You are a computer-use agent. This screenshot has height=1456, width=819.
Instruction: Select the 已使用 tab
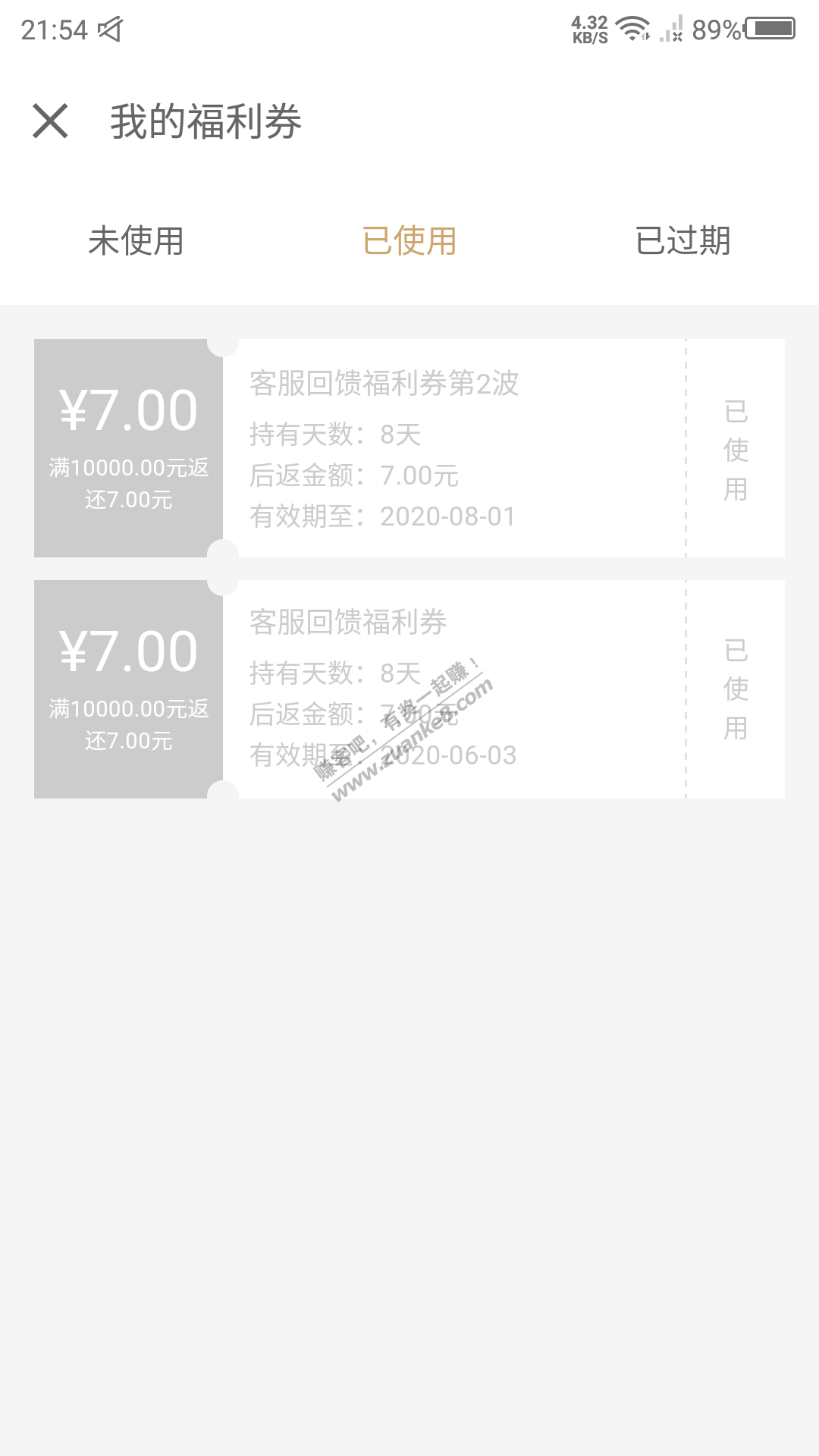tap(409, 241)
